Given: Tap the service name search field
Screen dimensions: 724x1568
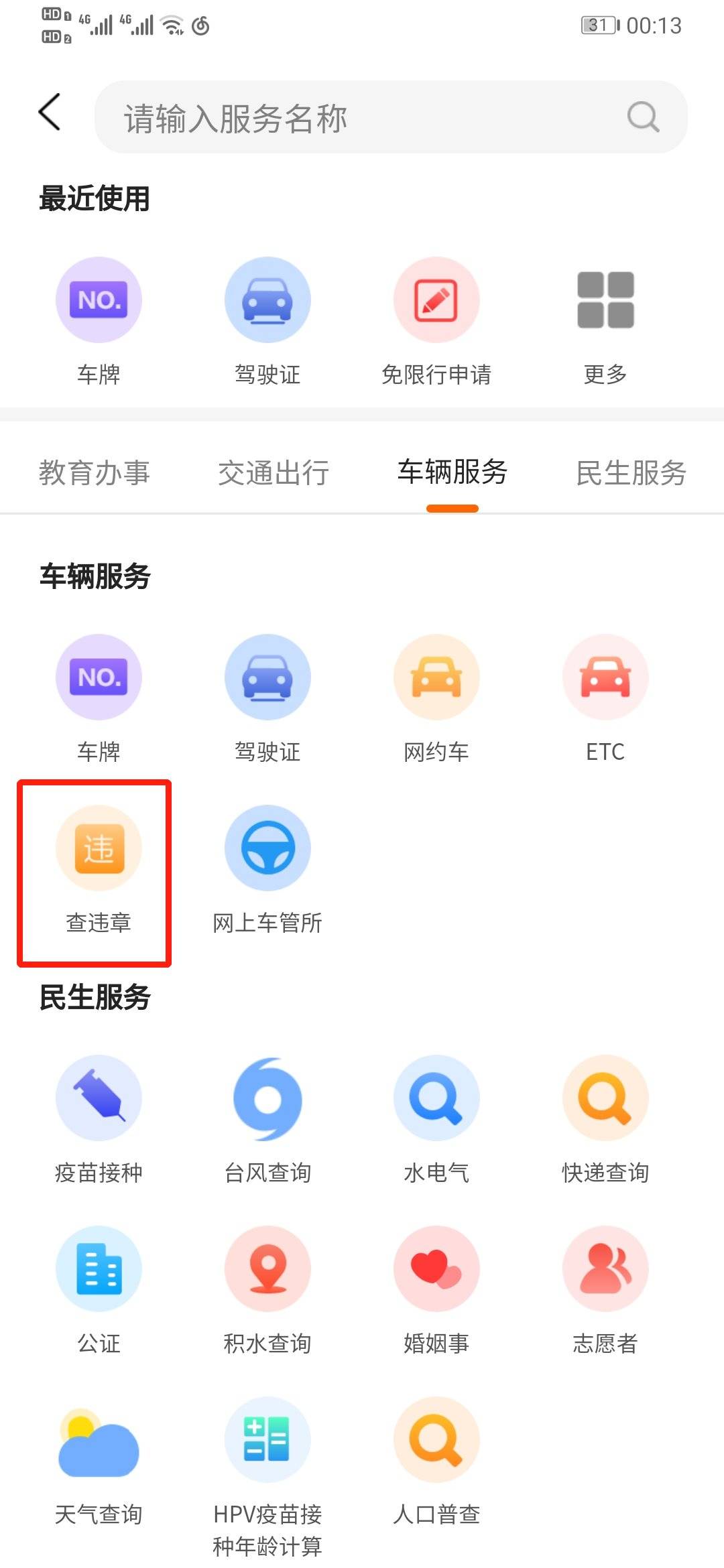Looking at the screenshot, I should pyautogui.click(x=375, y=118).
